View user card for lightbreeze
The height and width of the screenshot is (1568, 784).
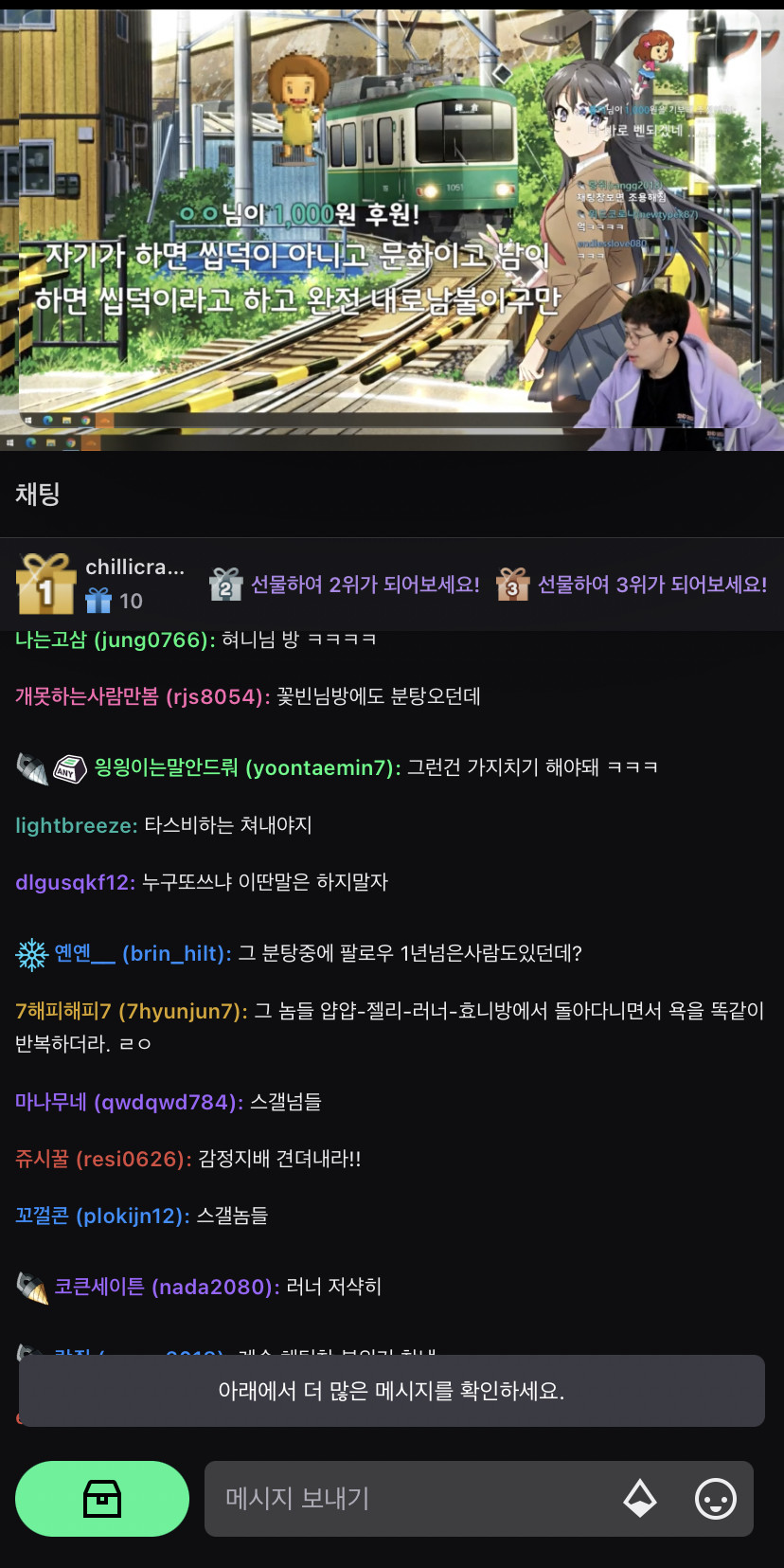click(76, 825)
